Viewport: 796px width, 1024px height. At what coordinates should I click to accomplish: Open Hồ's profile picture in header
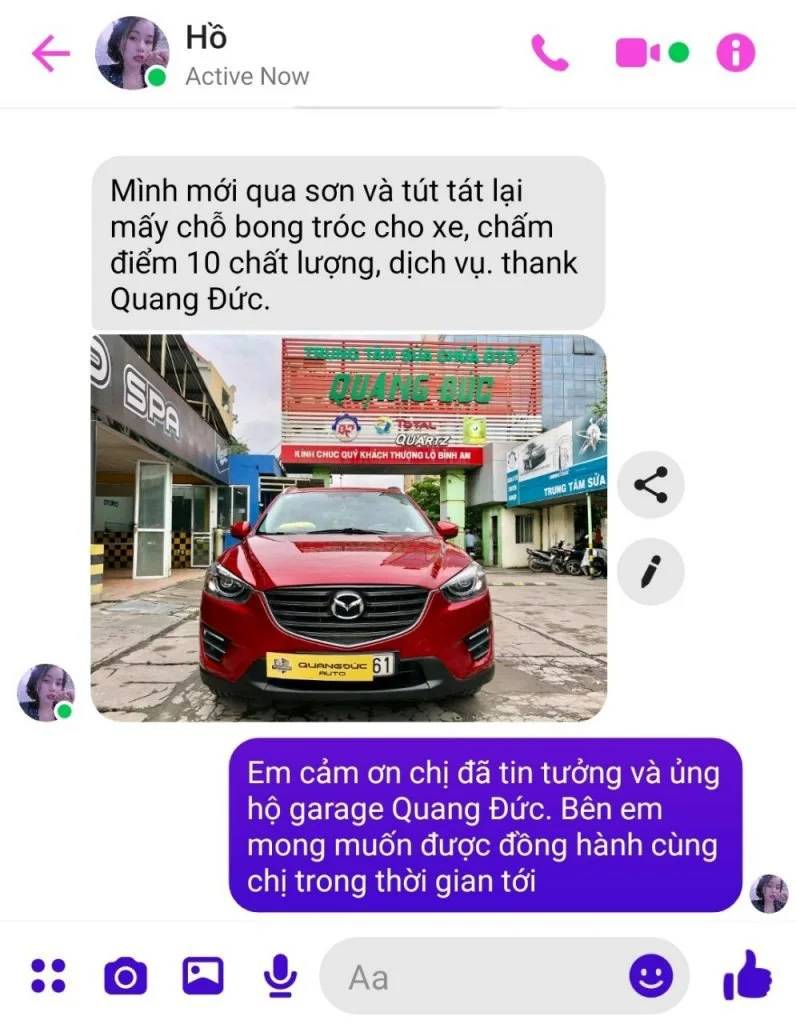pos(131,53)
